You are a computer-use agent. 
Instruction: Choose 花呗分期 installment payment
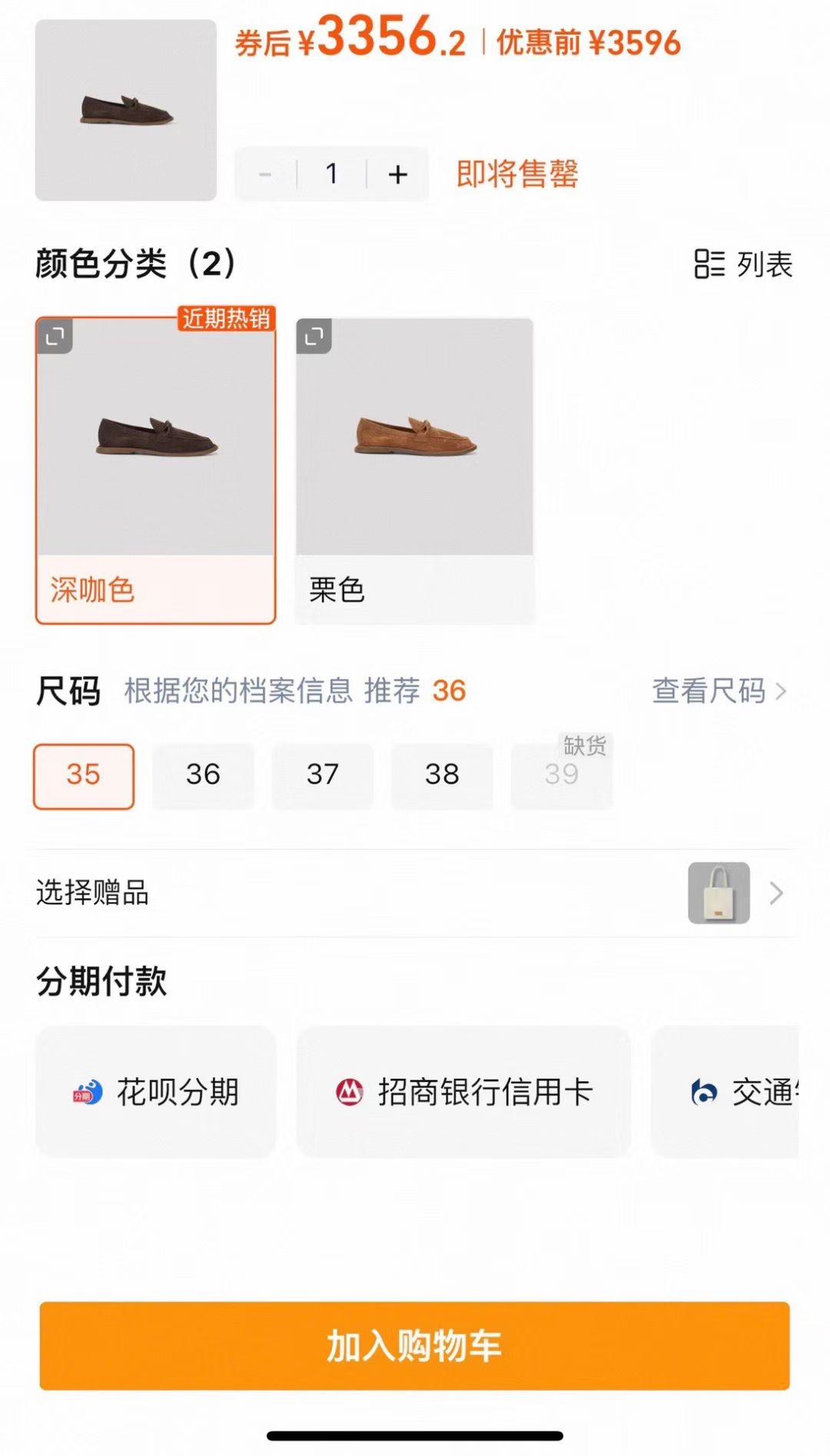coord(155,1092)
